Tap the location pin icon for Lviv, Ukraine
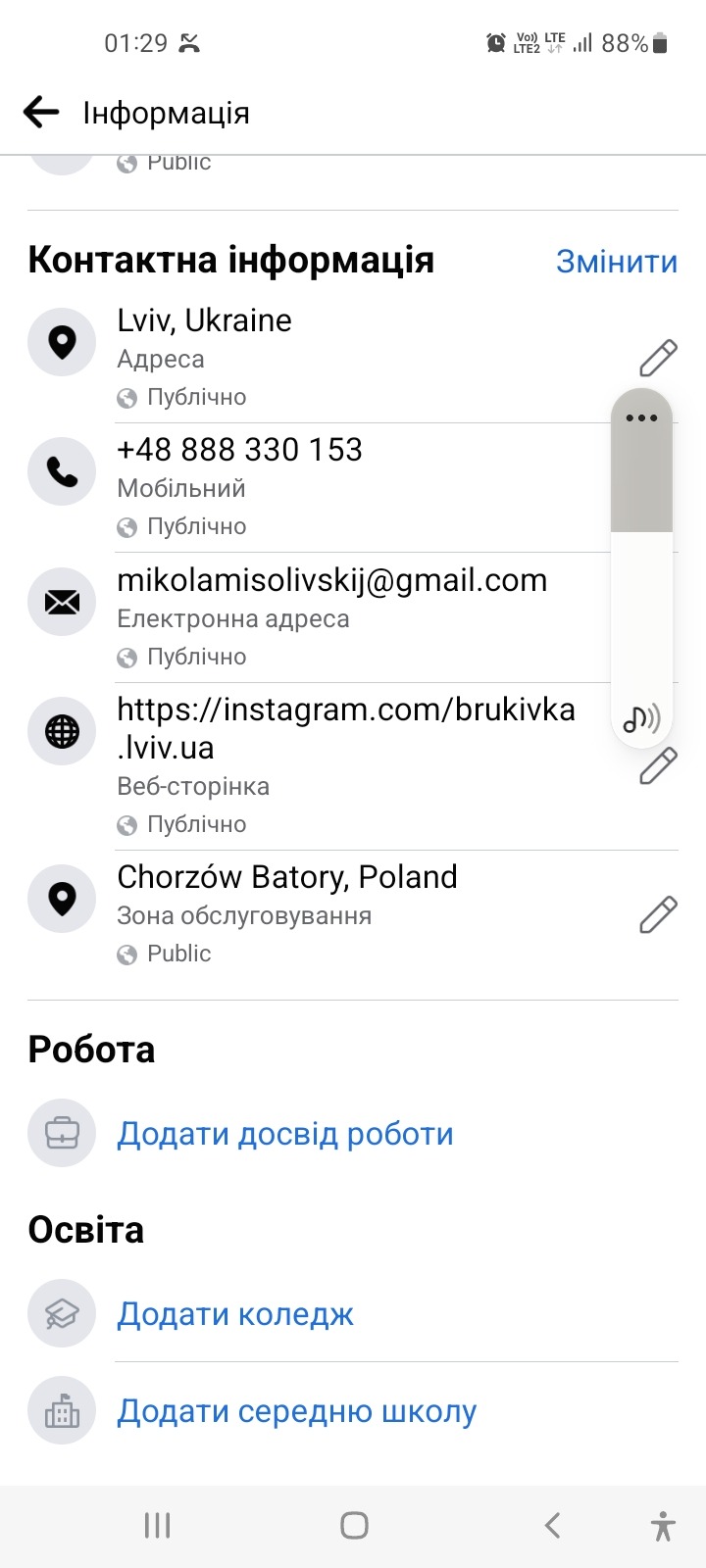This screenshot has height=1568, width=706. click(x=61, y=342)
